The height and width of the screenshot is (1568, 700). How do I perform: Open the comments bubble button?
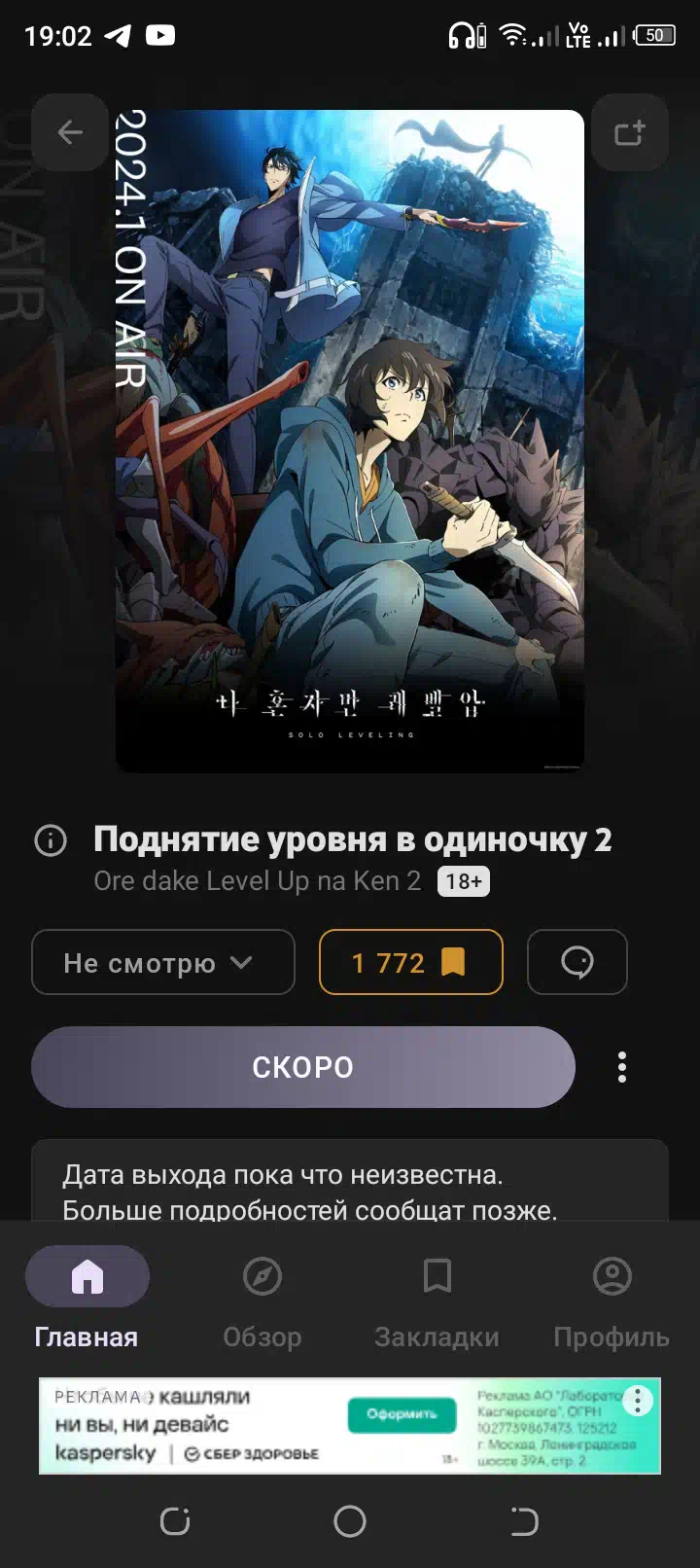(577, 962)
